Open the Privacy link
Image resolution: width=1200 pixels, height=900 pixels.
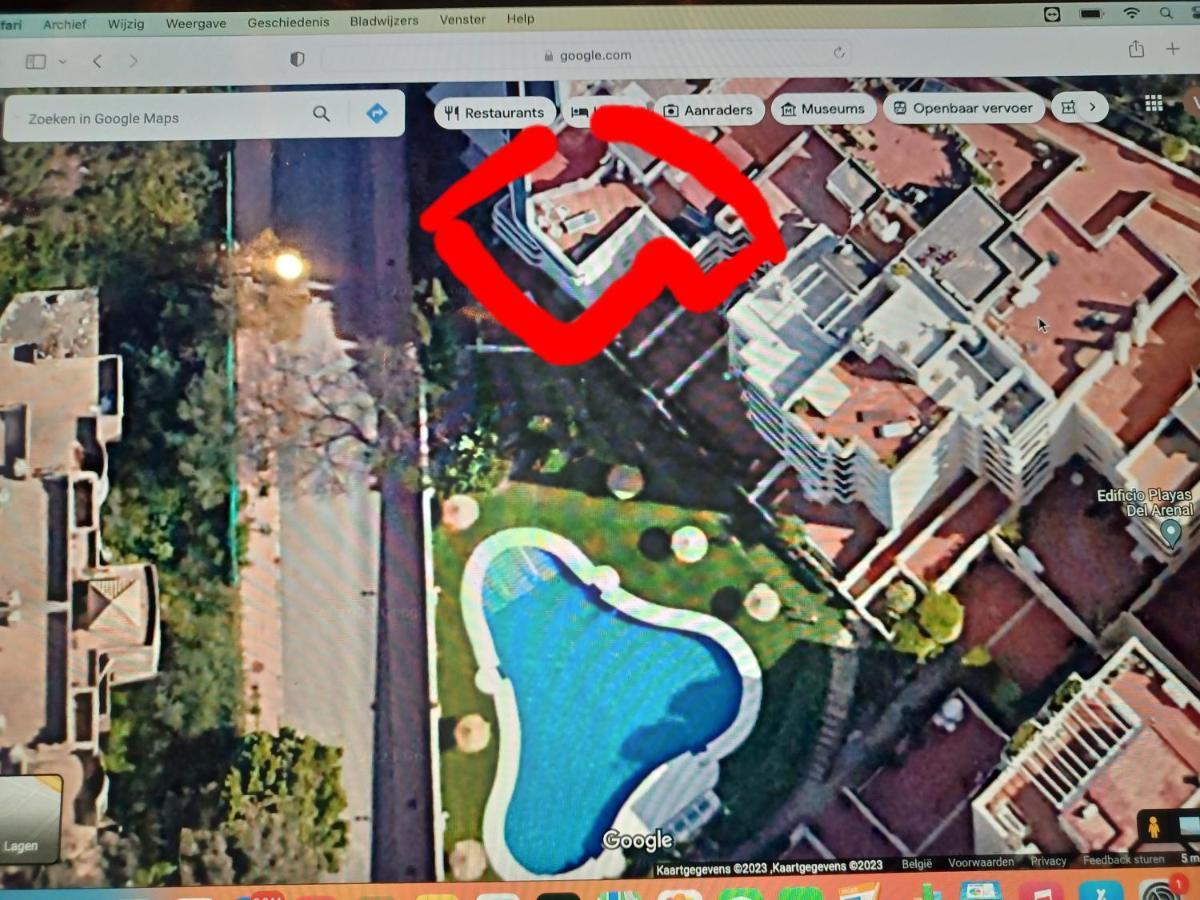(x=1048, y=861)
